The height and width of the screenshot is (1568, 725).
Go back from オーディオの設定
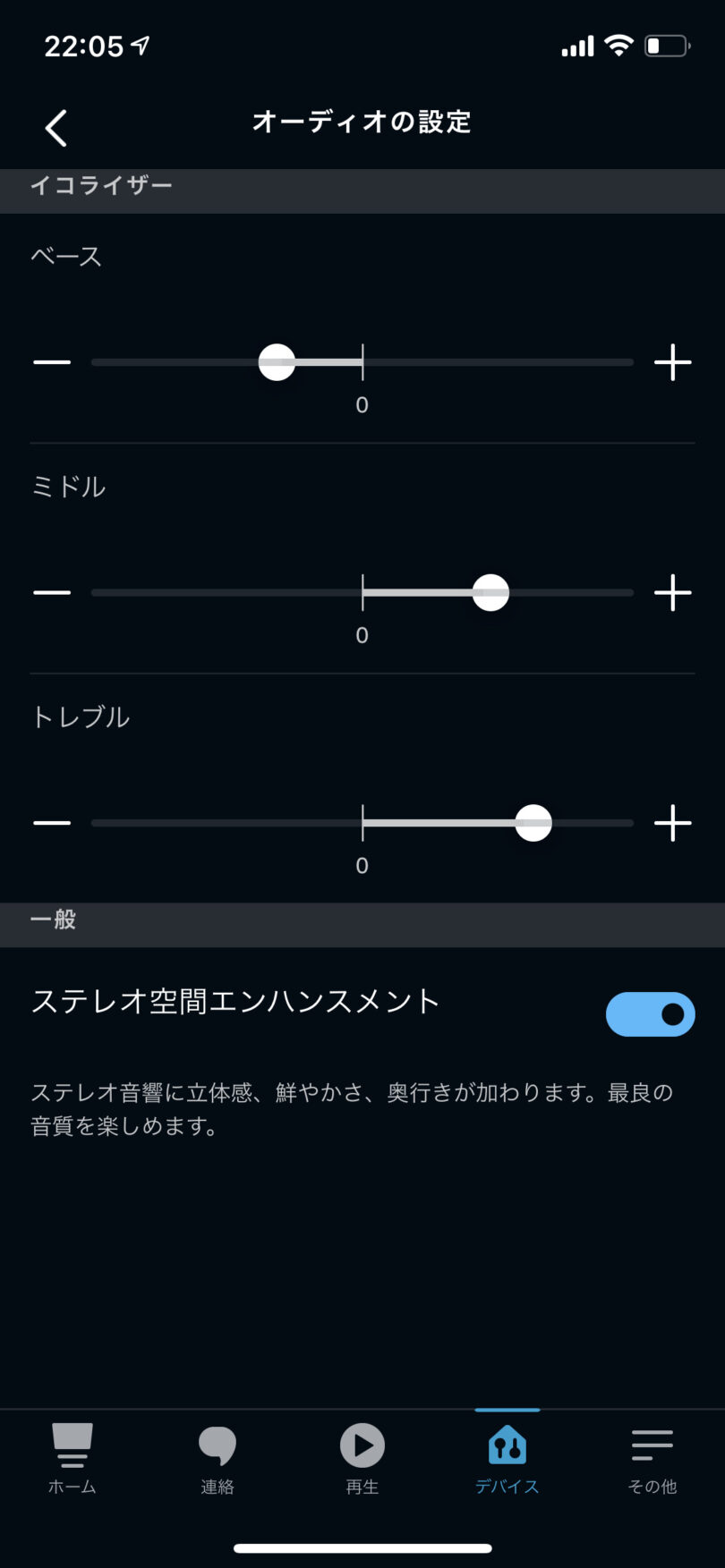(x=55, y=128)
